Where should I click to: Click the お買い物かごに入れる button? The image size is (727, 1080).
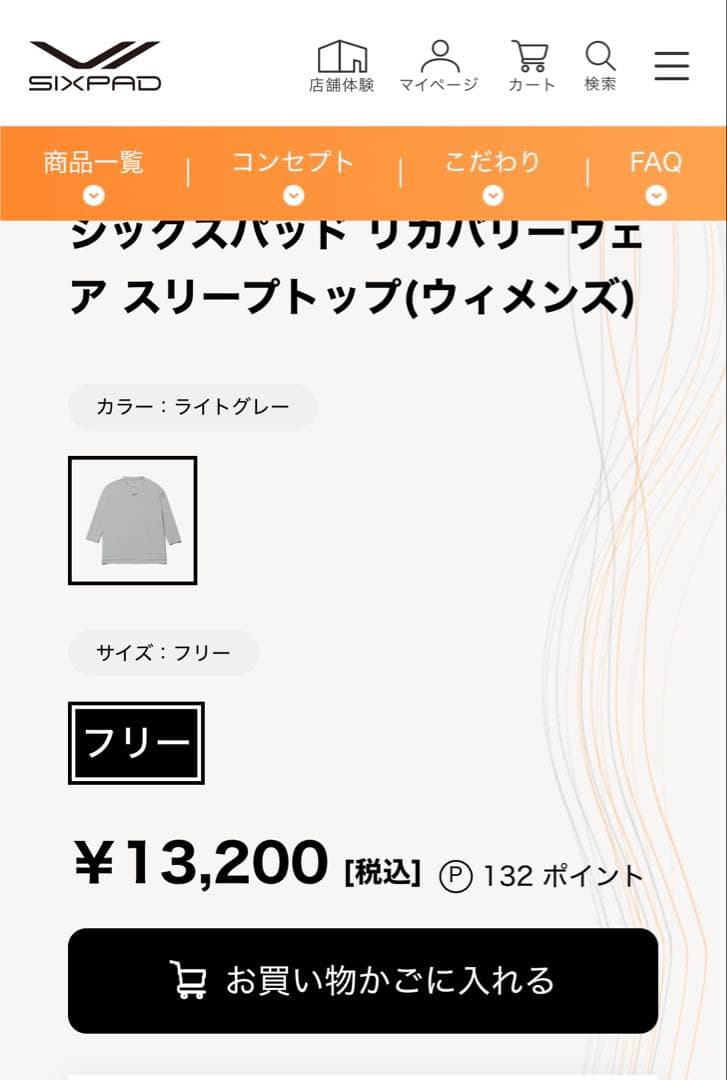(x=363, y=979)
